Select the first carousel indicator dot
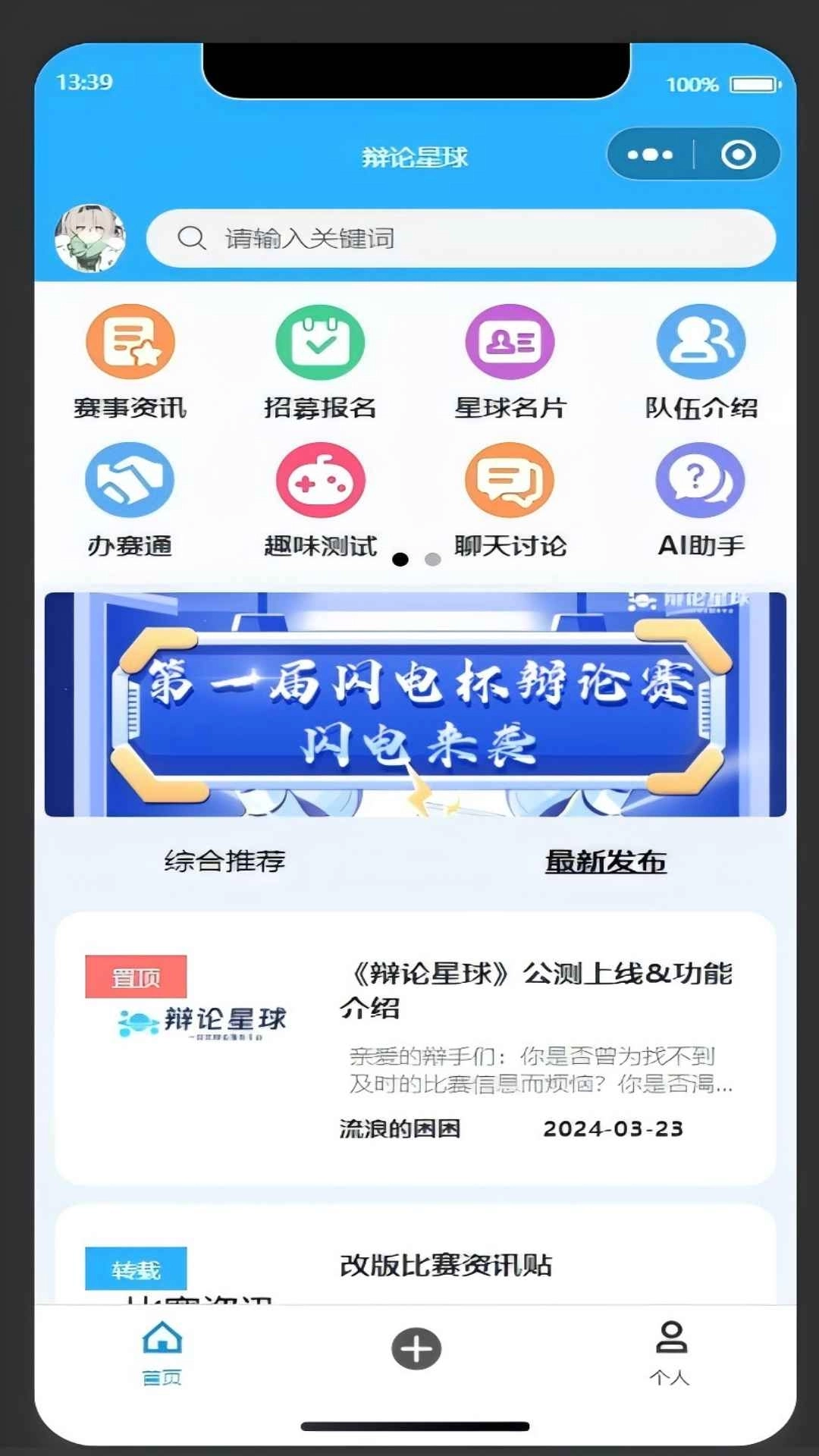Viewport: 819px width, 1456px height. click(400, 559)
